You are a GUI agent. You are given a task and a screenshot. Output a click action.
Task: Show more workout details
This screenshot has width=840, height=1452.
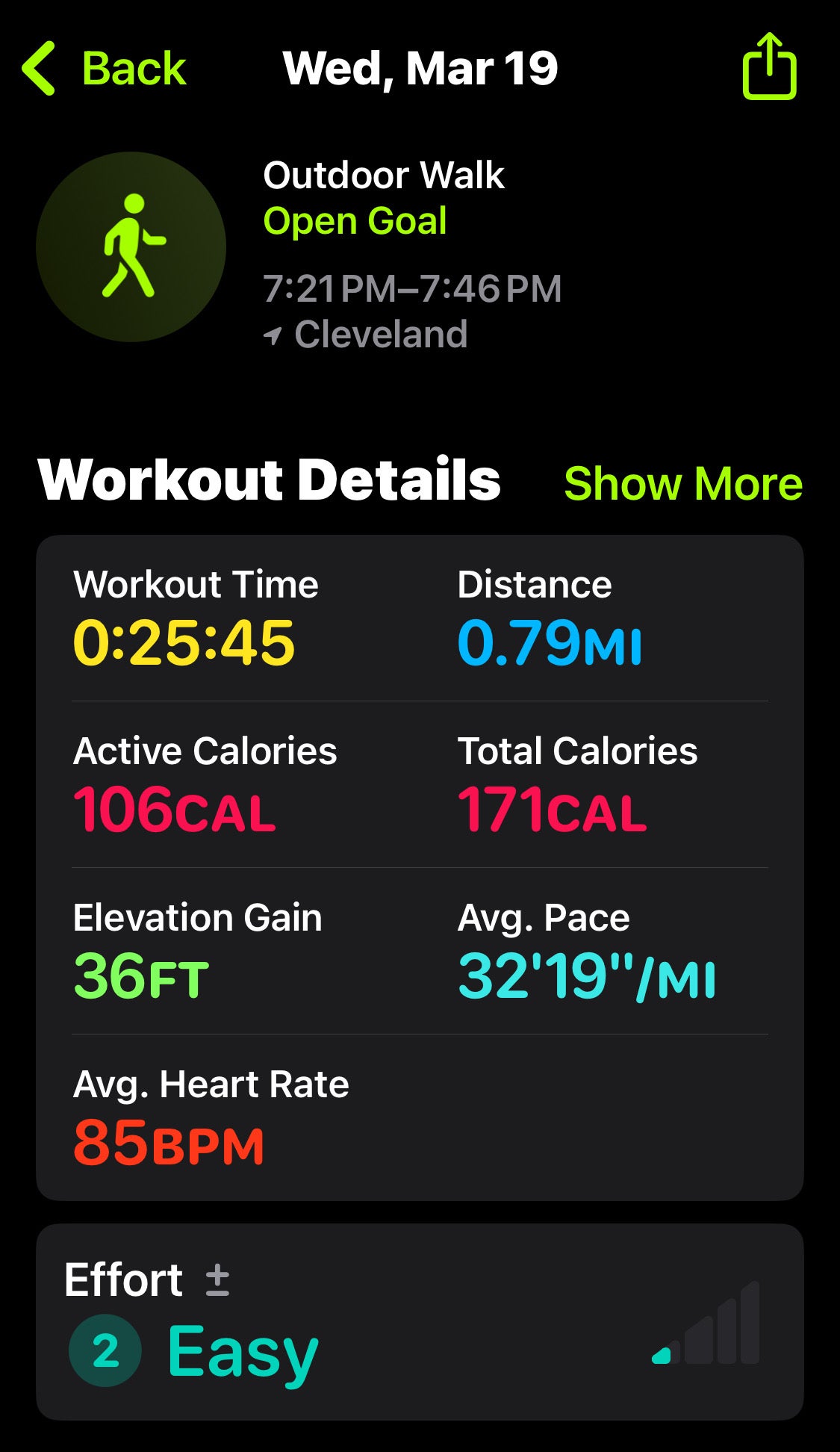(x=682, y=483)
